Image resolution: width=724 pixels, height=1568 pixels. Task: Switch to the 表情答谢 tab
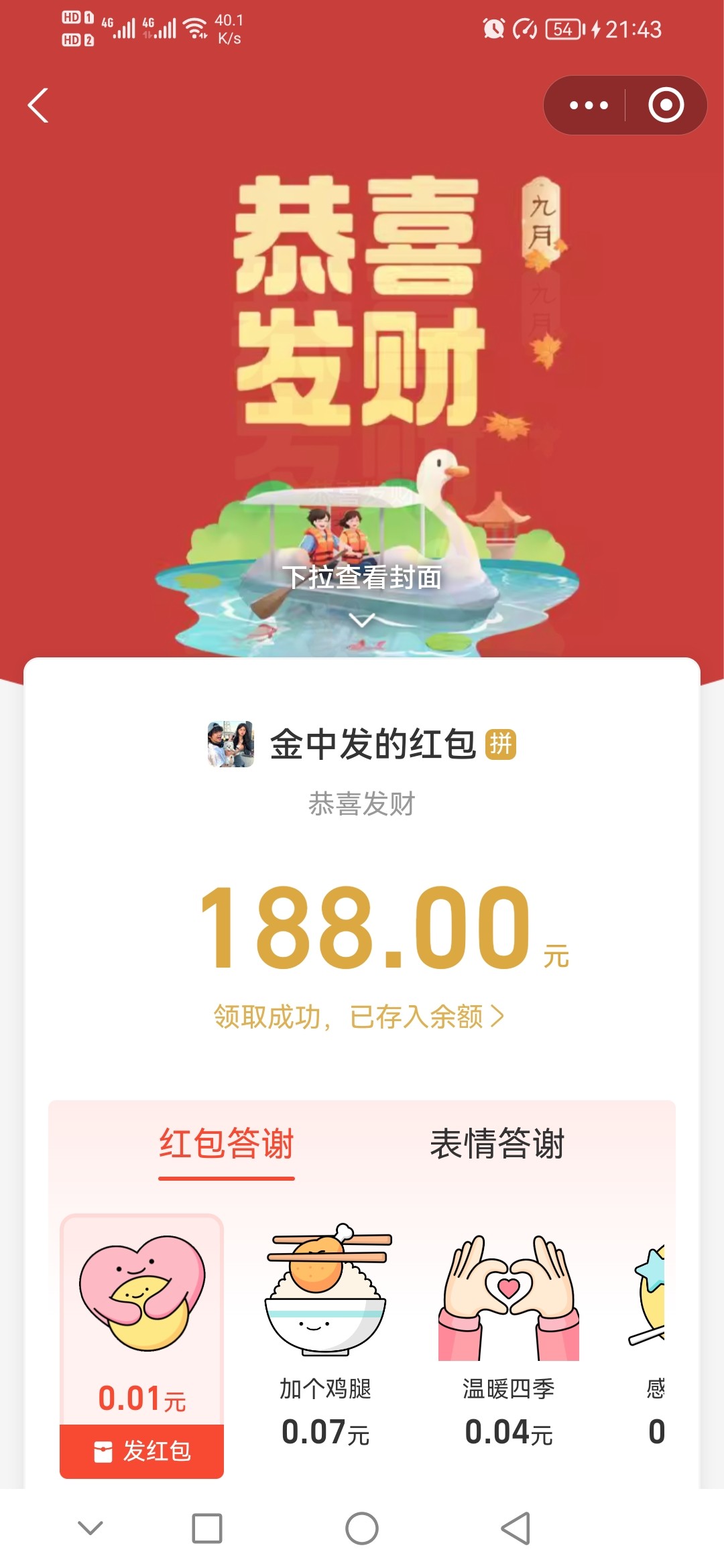497,1144
